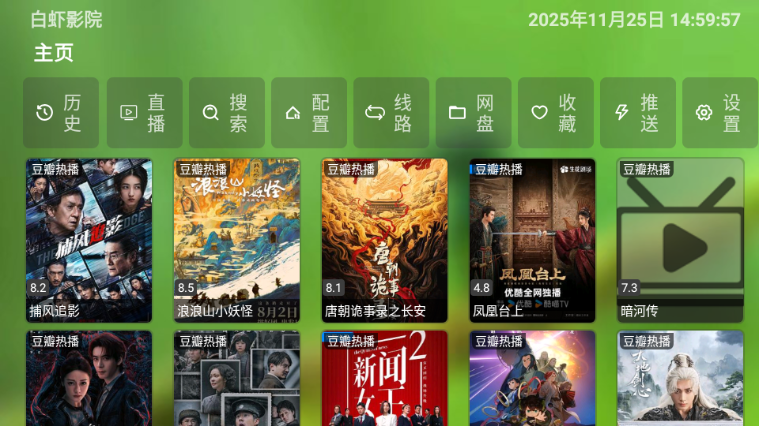The width and height of the screenshot is (759, 426).
Task: Open the 暗河传 title card
Action: click(x=680, y=240)
